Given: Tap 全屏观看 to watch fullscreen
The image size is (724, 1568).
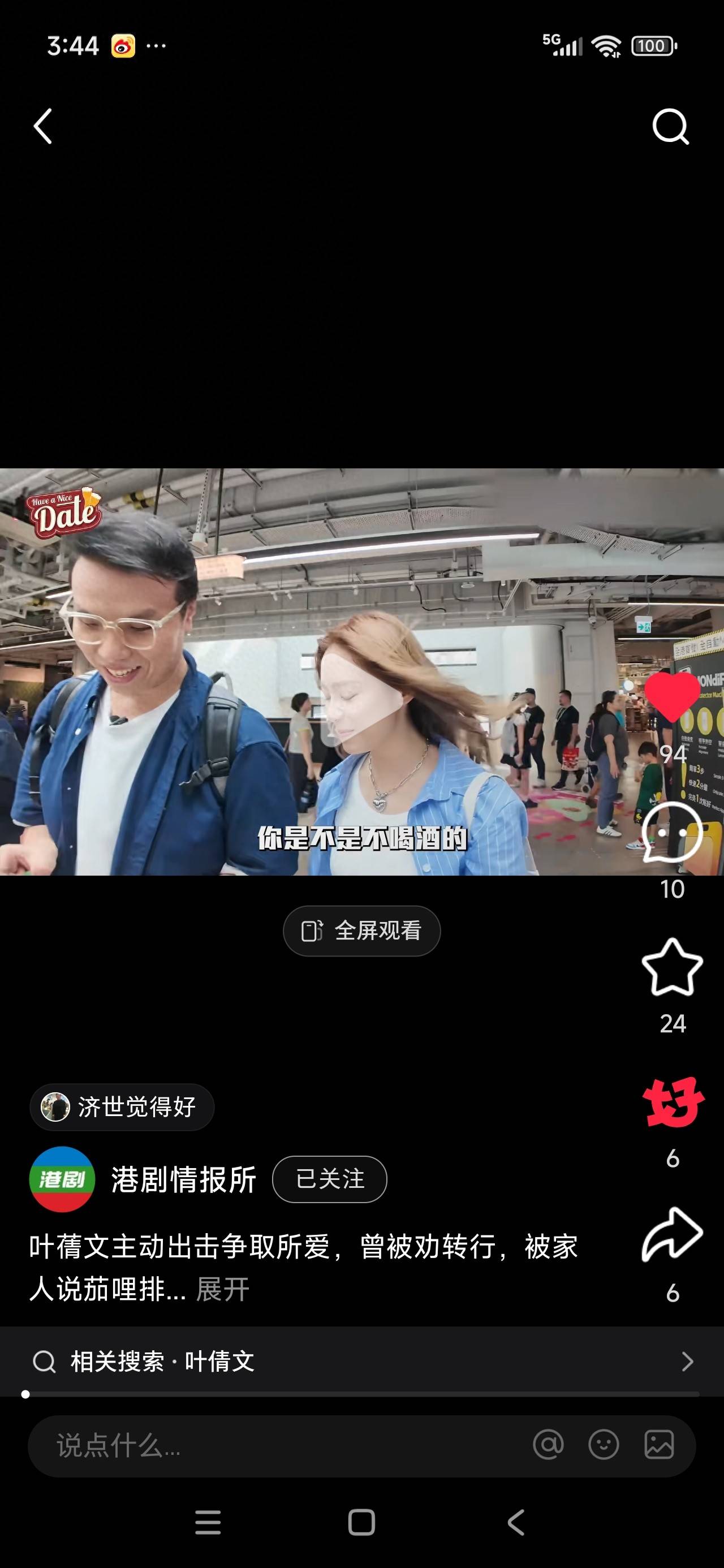Looking at the screenshot, I should [x=361, y=931].
